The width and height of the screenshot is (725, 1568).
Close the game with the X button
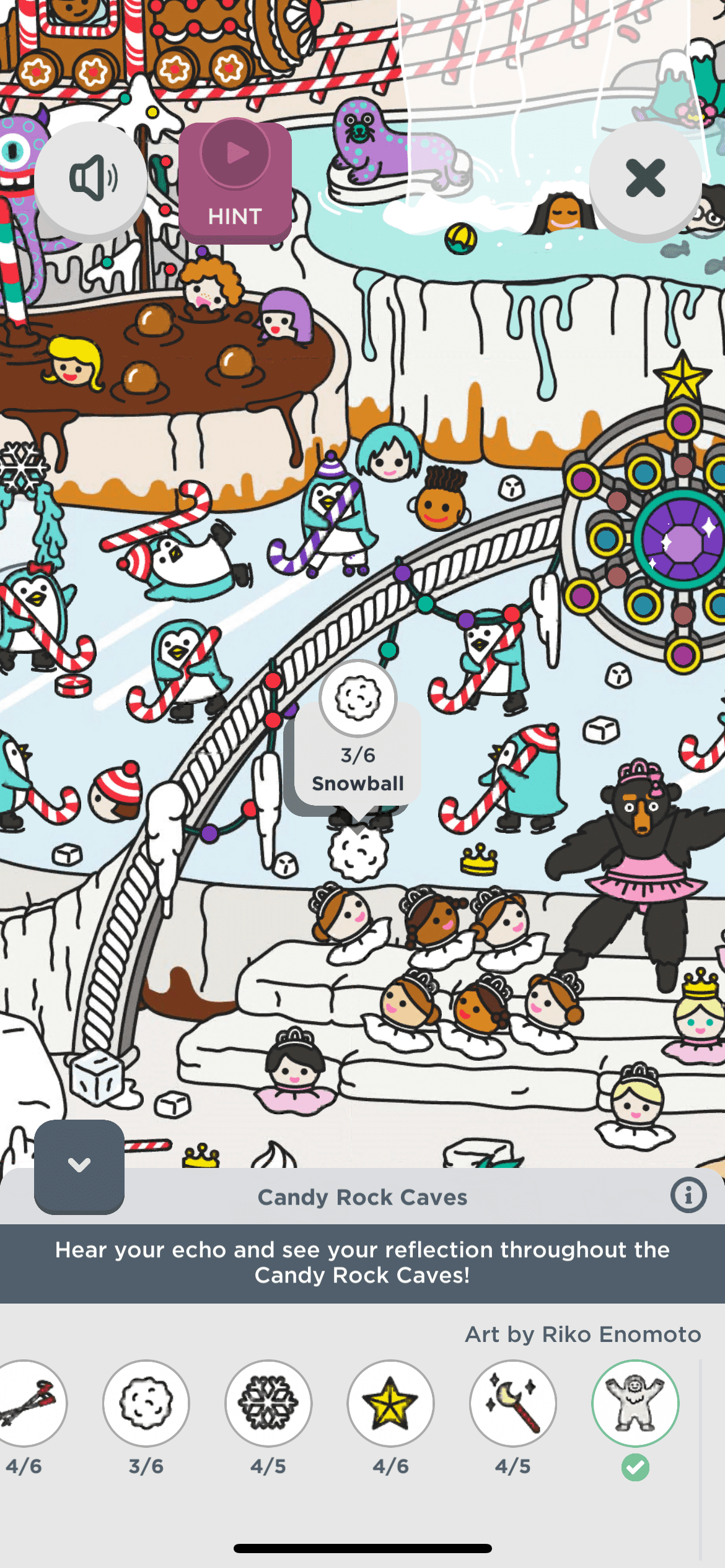pyautogui.click(x=645, y=178)
